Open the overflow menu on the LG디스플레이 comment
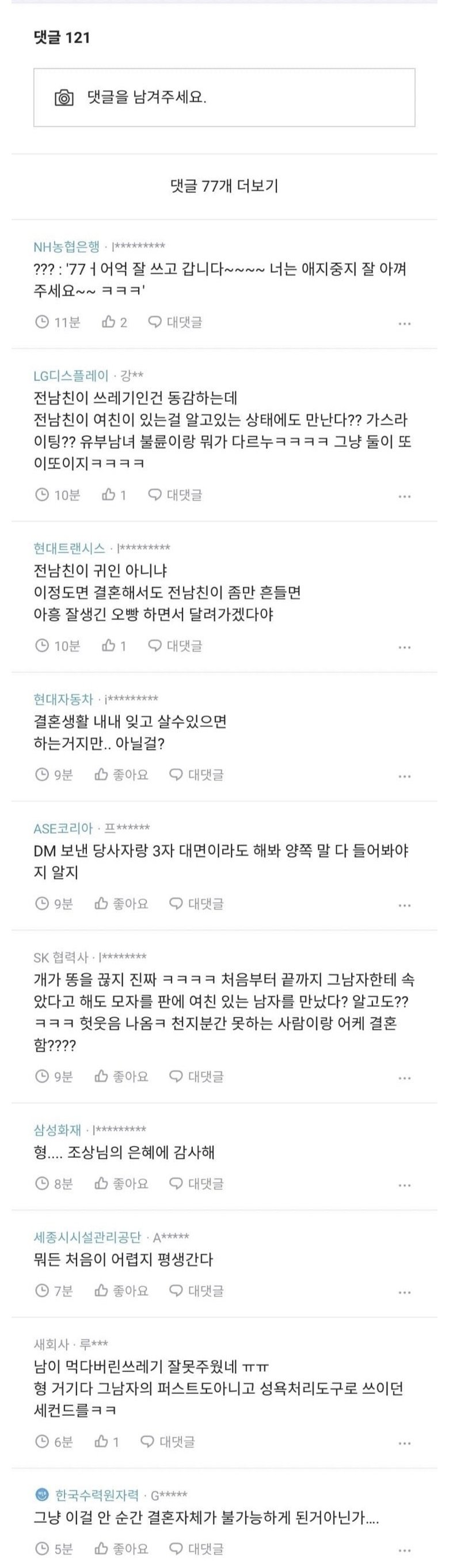The image size is (449, 1568). point(405,496)
